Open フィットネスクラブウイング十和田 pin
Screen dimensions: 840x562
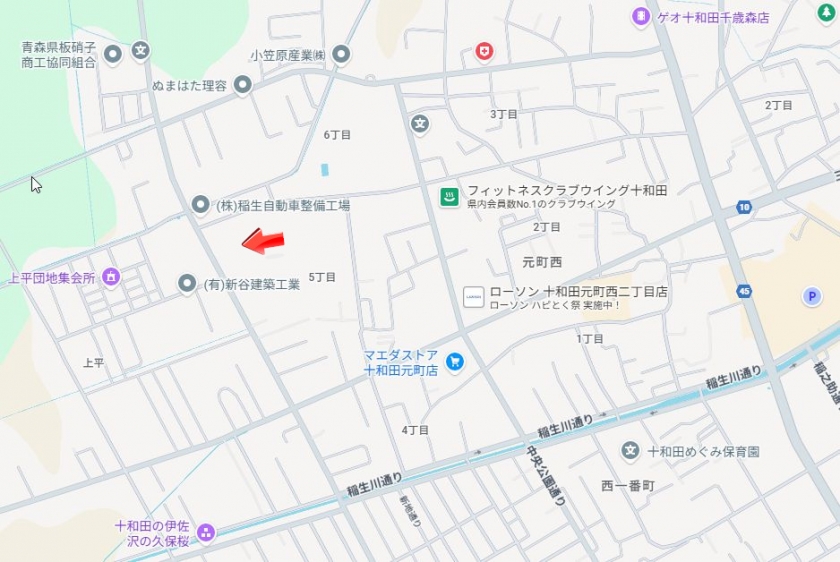(449, 196)
